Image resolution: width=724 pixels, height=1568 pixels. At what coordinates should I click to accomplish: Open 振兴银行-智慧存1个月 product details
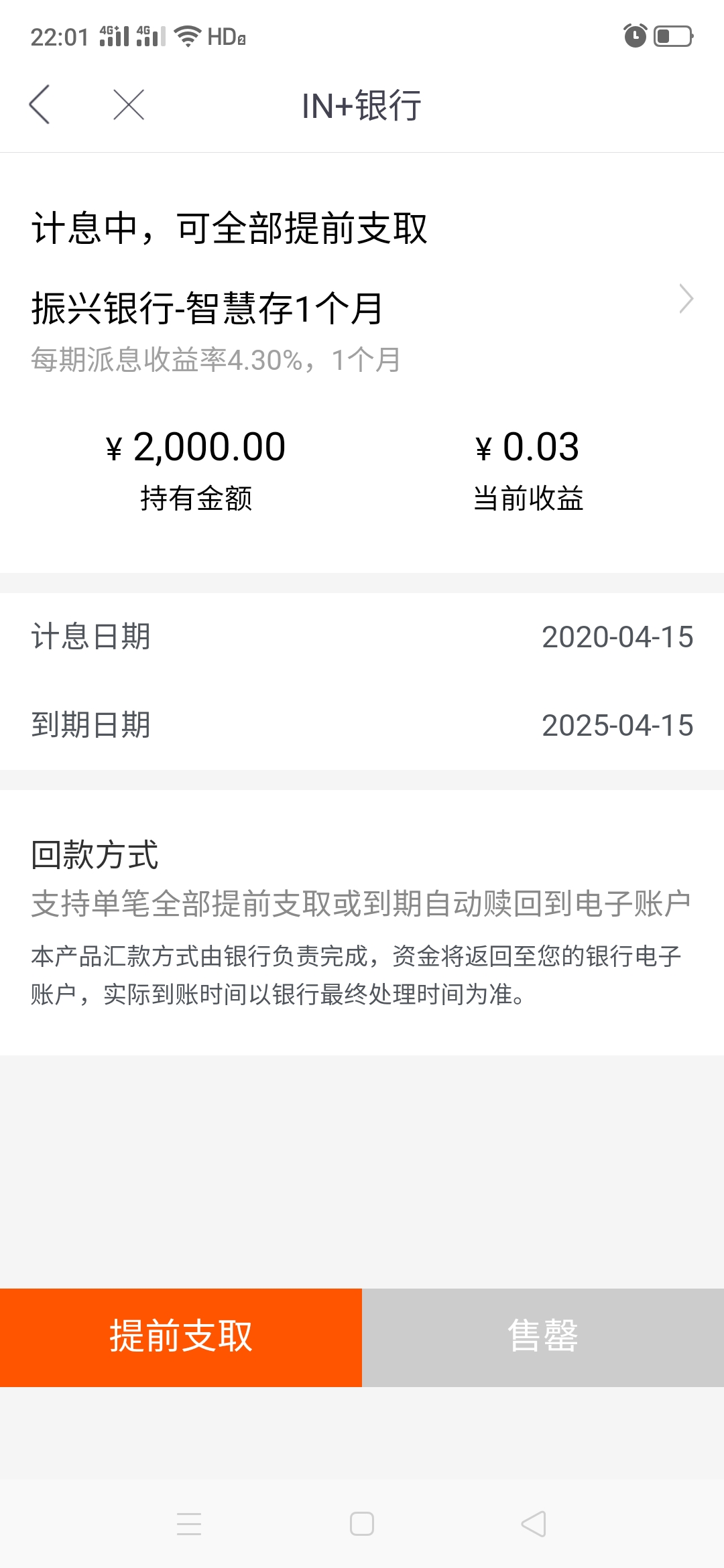[x=362, y=308]
